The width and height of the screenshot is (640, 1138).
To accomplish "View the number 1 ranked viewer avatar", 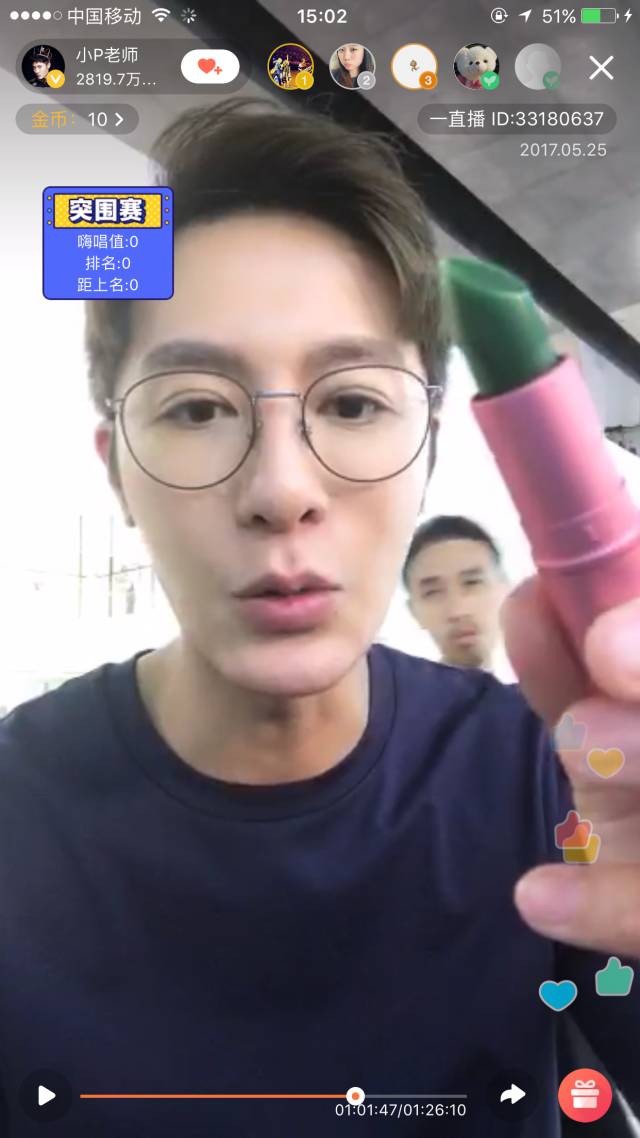I will [290, 67].
